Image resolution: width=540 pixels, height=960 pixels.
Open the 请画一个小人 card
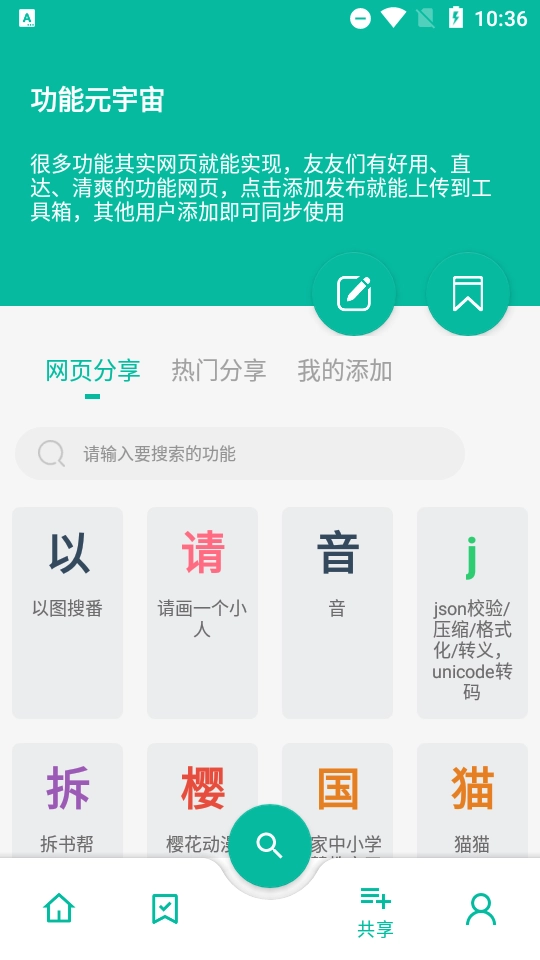[x=202, y=613]
